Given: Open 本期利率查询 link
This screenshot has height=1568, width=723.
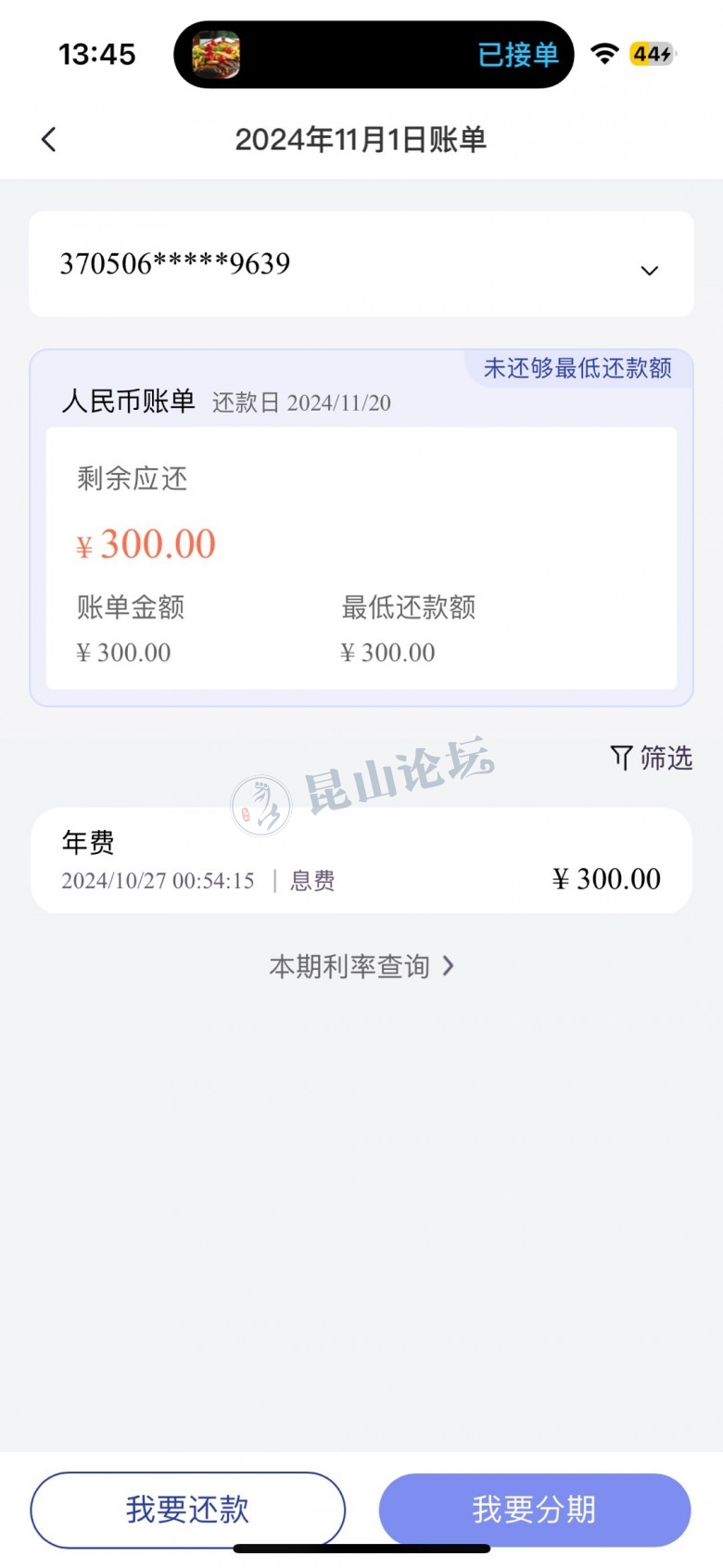Looking at the screenshot, I should (361, 966).
